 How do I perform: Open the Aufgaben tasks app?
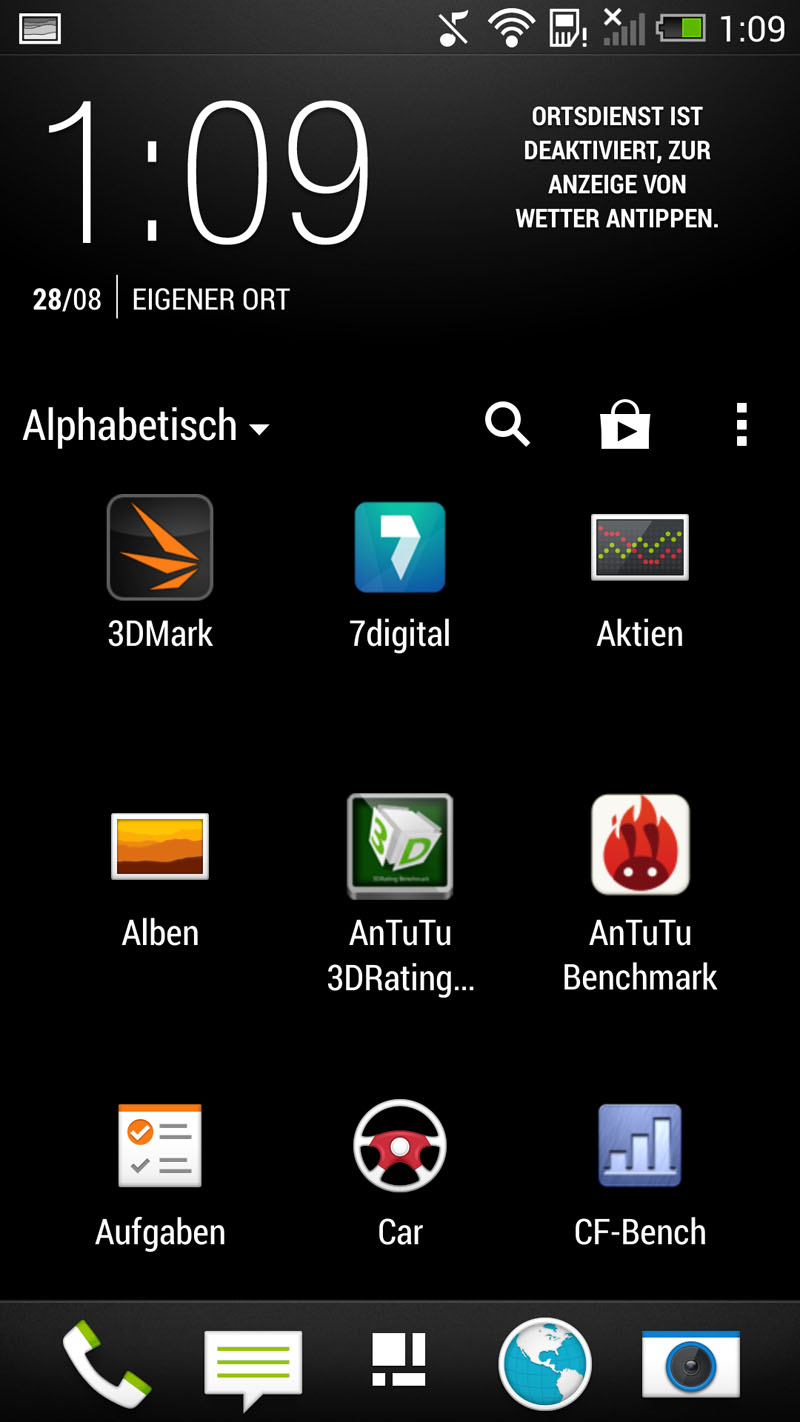[160, 1175]
